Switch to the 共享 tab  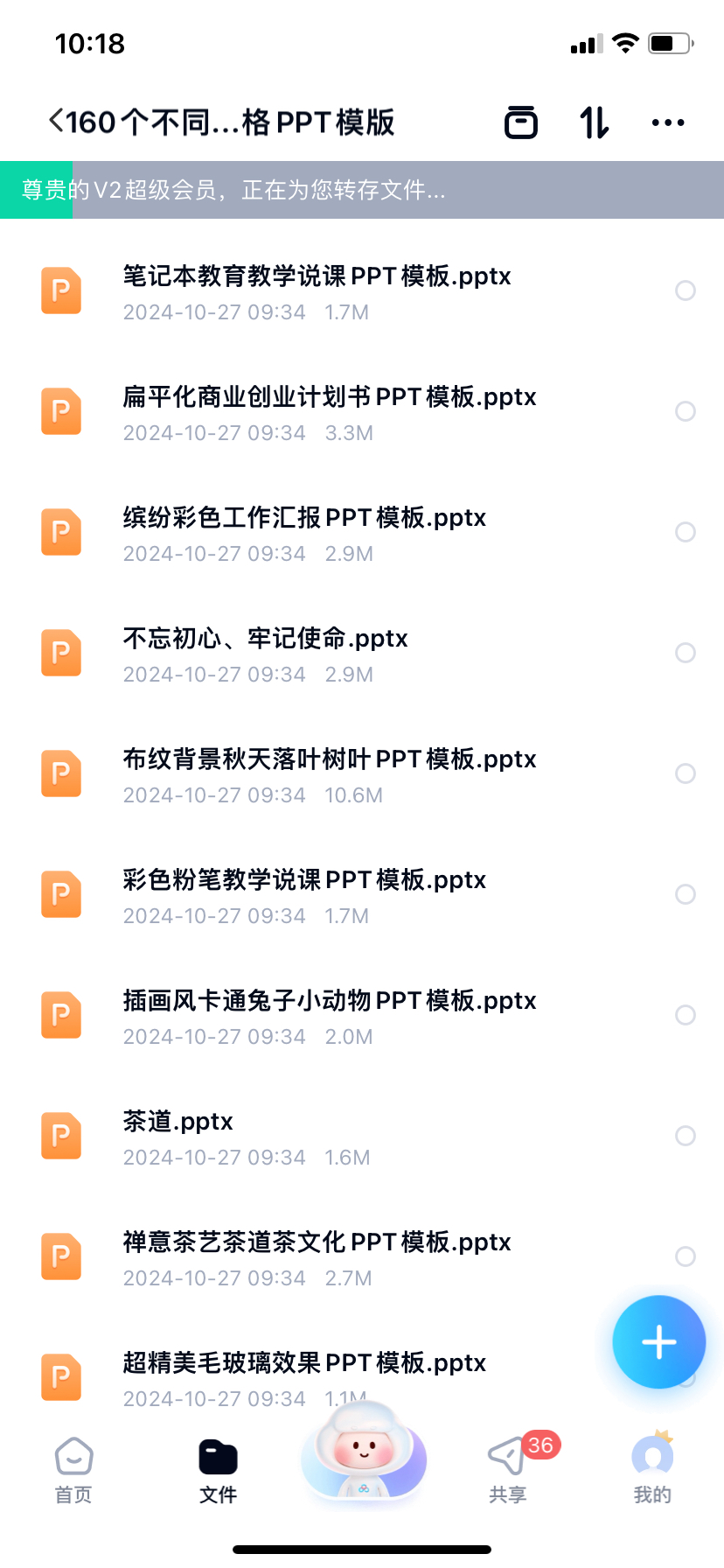point(508,1470)
